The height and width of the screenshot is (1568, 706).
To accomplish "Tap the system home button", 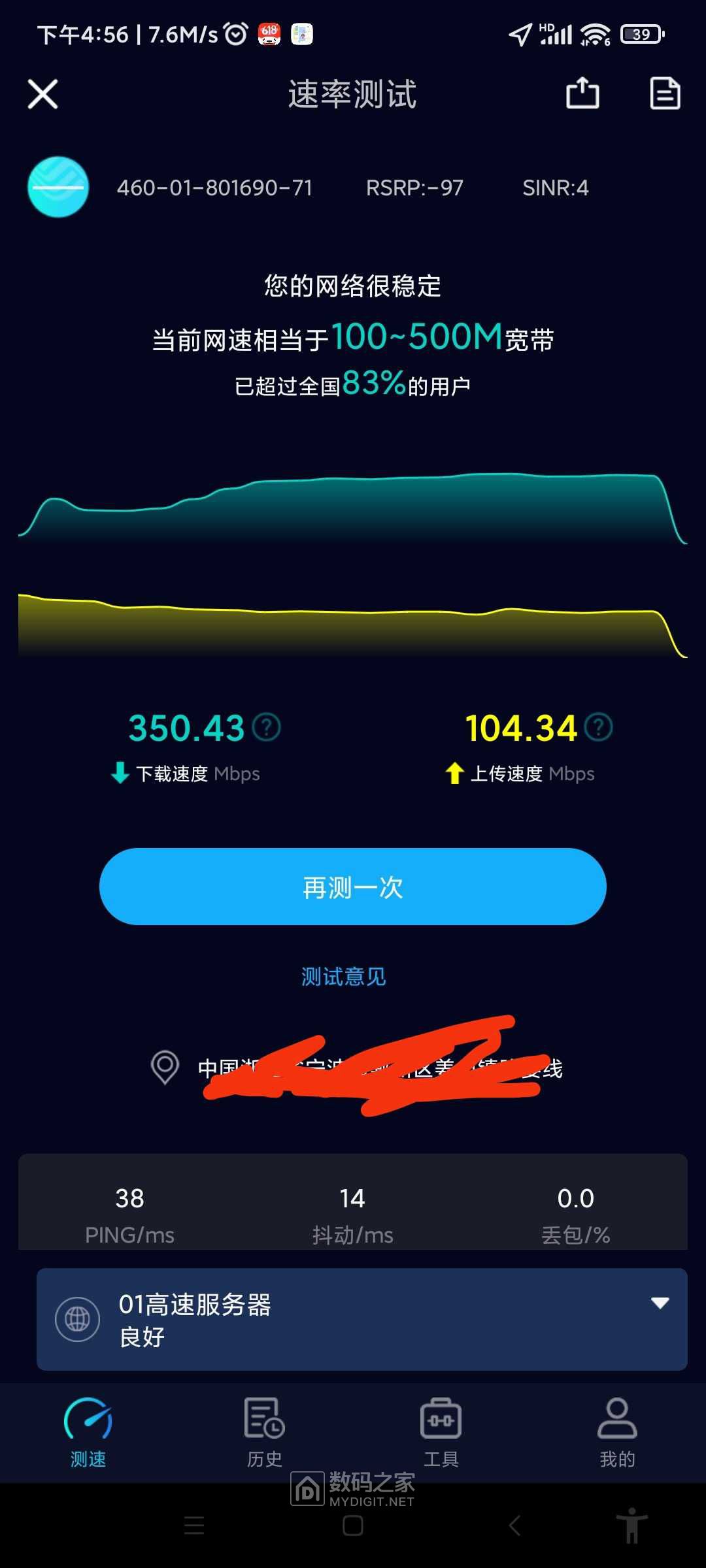I will pyautogui.click(x=353, y=1526).
